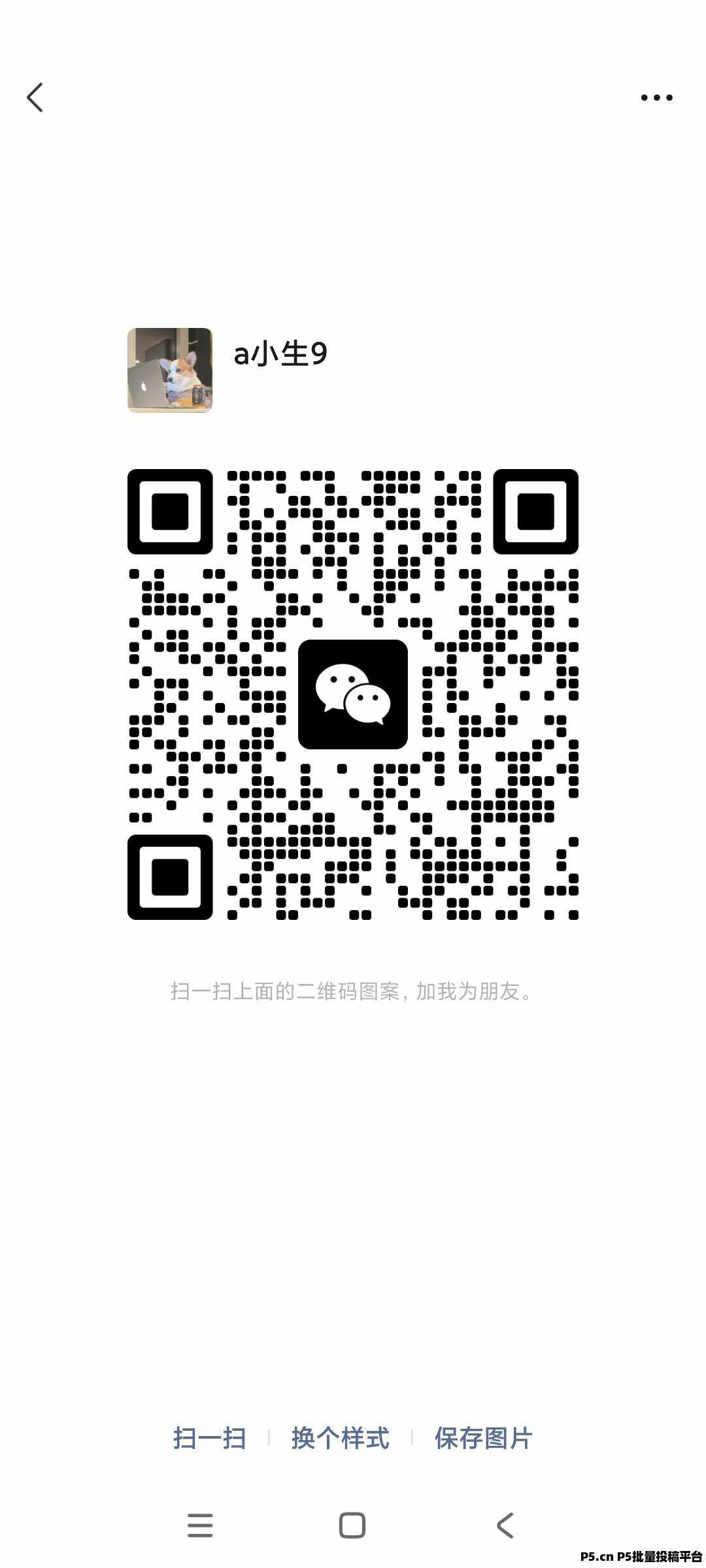Go to the system home screen
This screenshot has width=706, height=1568.
click(x=352, y=1526)
